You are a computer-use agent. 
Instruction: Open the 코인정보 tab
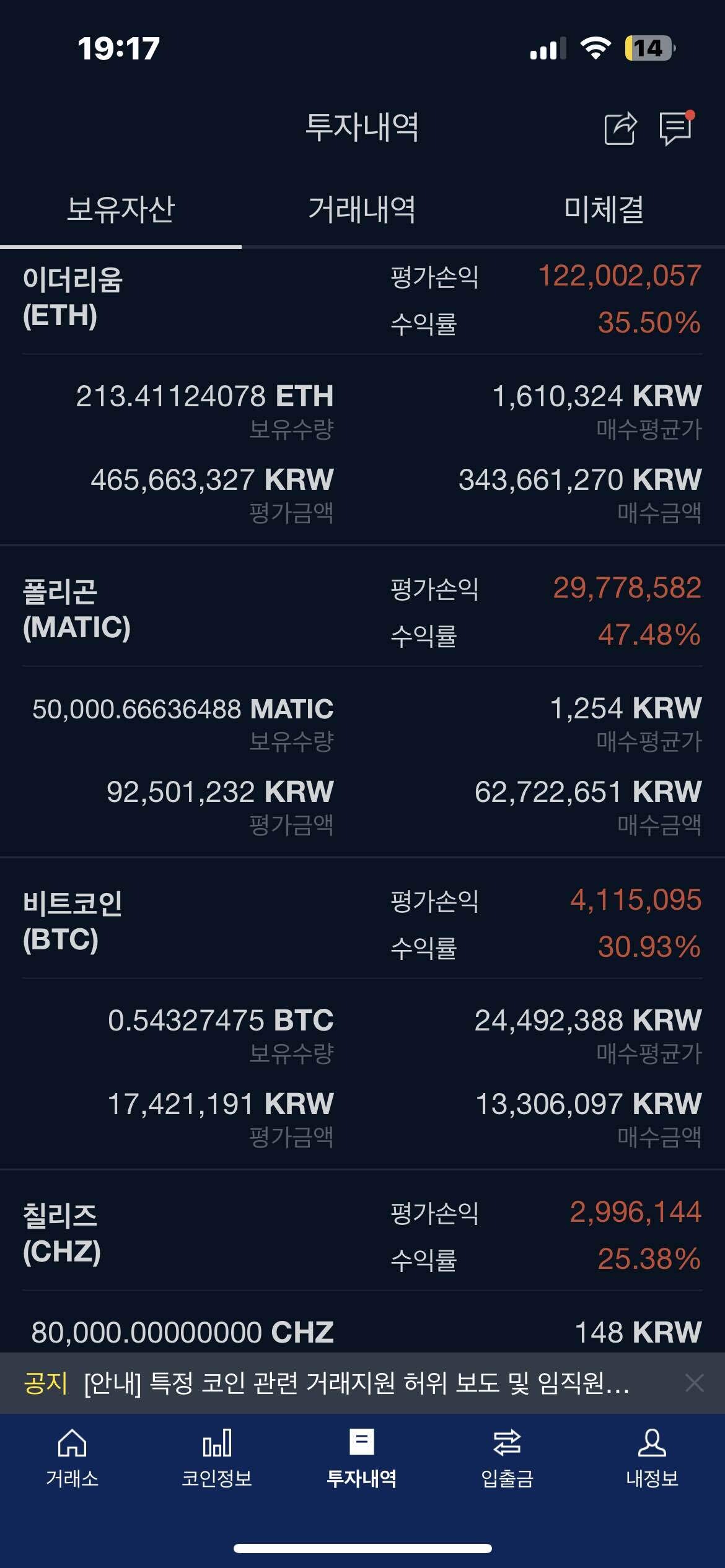coord(217,1458)
